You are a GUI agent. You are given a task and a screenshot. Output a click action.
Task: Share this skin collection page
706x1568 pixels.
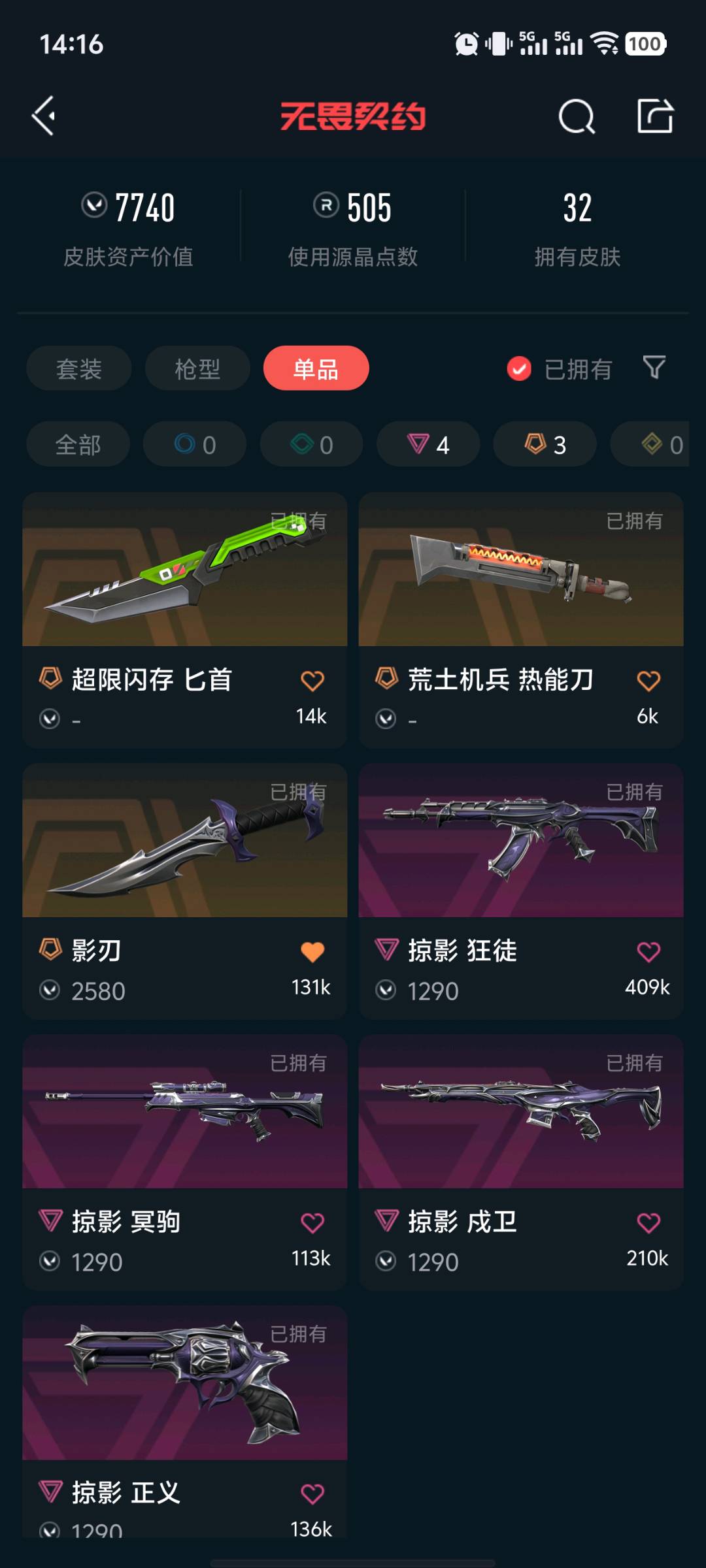655,116
